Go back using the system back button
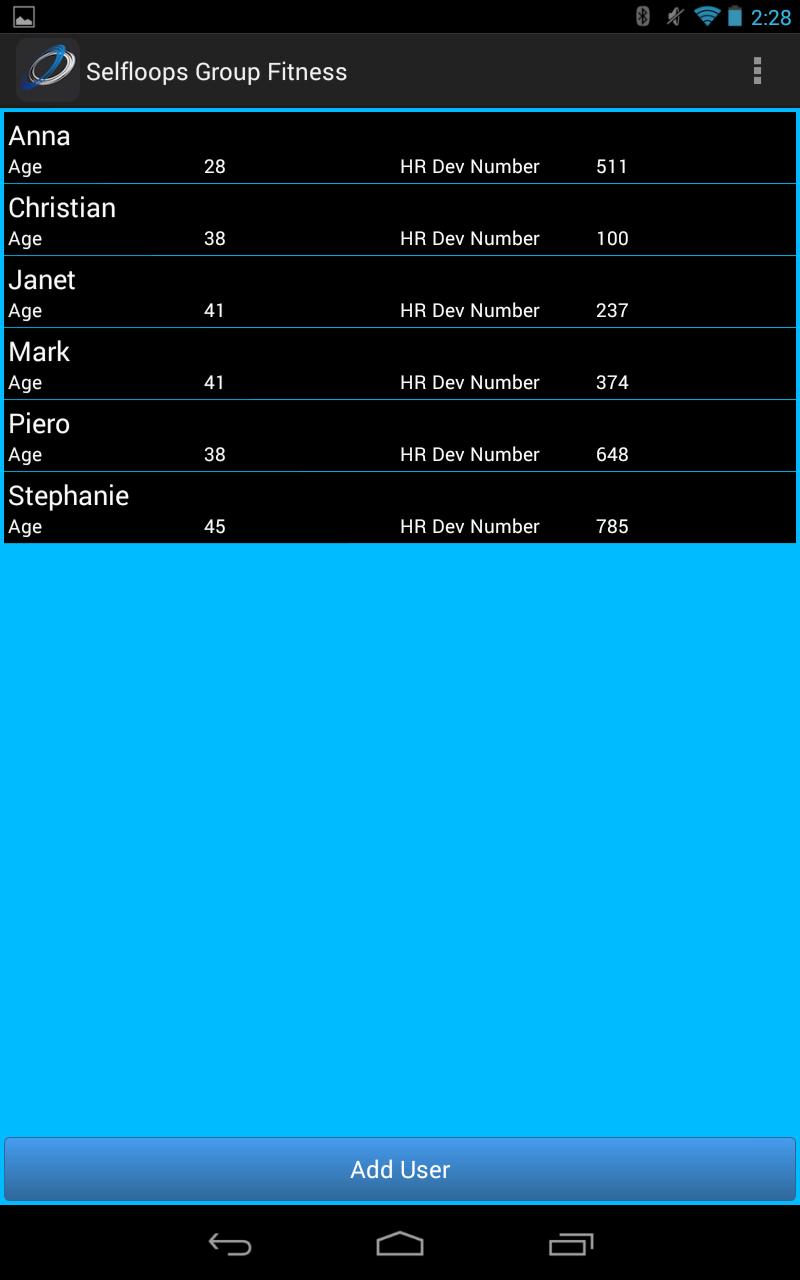The image size is (800, 1280). click(229, 1244)
